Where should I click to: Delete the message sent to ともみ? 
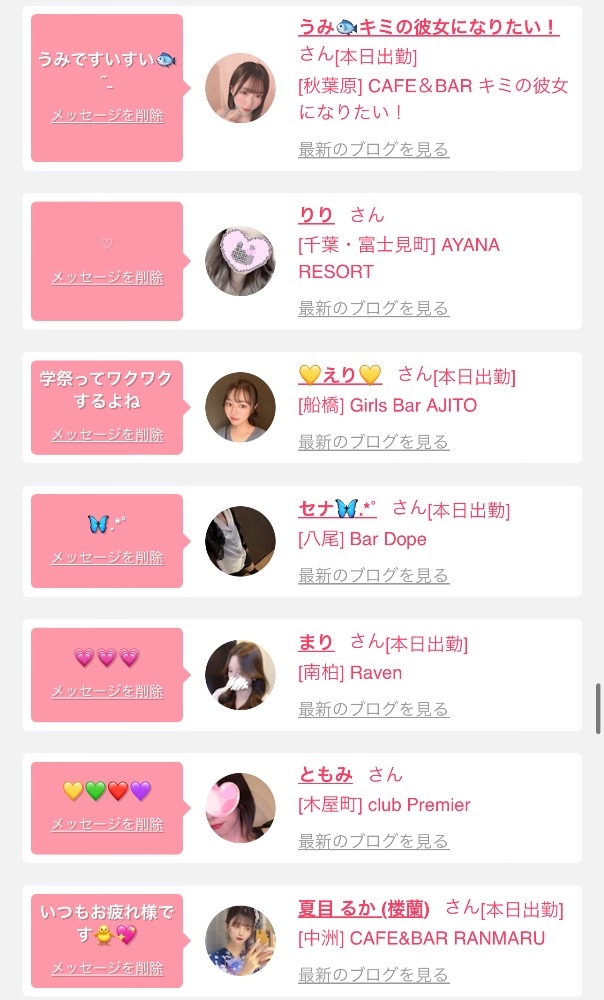click(107, 825)
